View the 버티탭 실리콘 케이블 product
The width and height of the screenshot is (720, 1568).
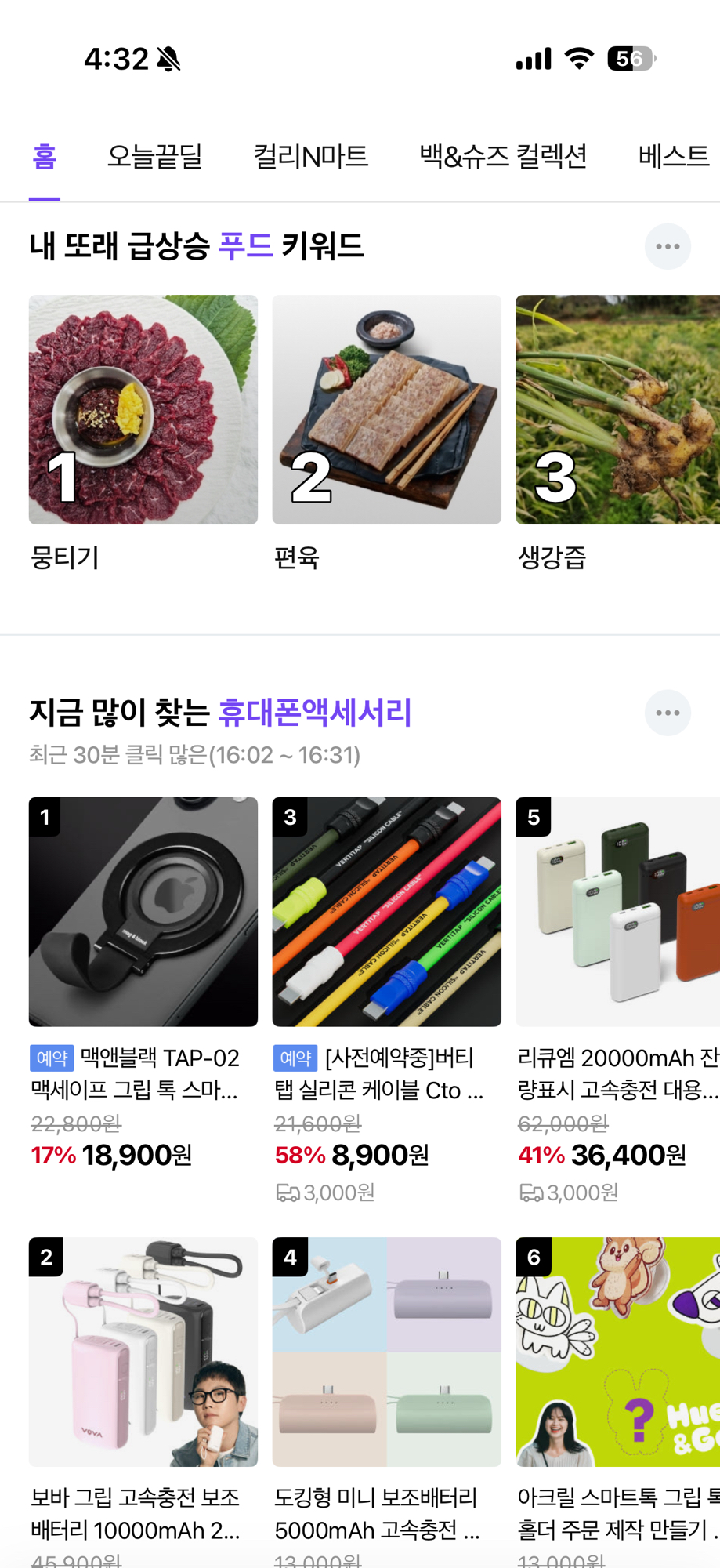click(x=386, y=913)
